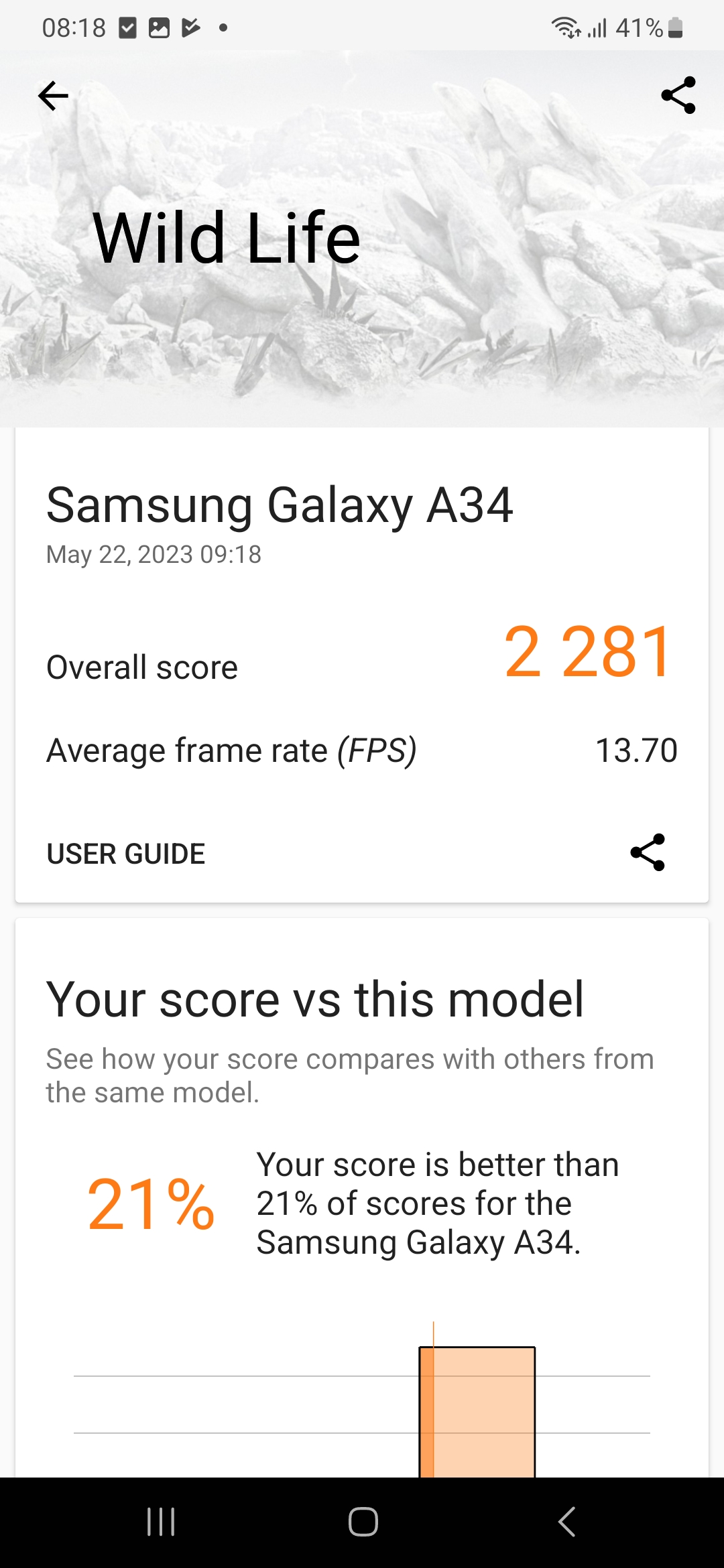
Task: Go to the phone home screen
Action: click(363, 1522)
